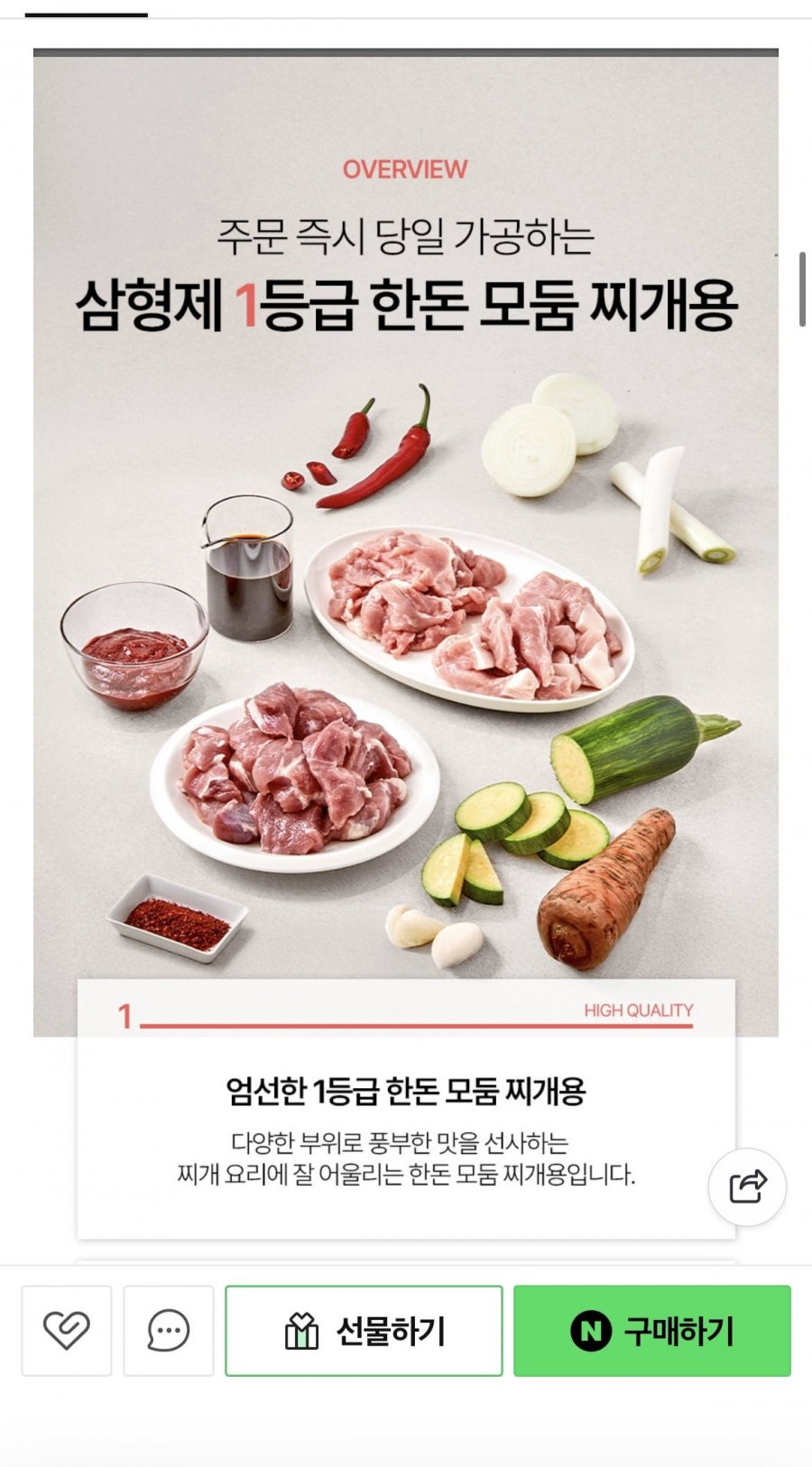Open the chat inquiry icon

click(169, 1331)
